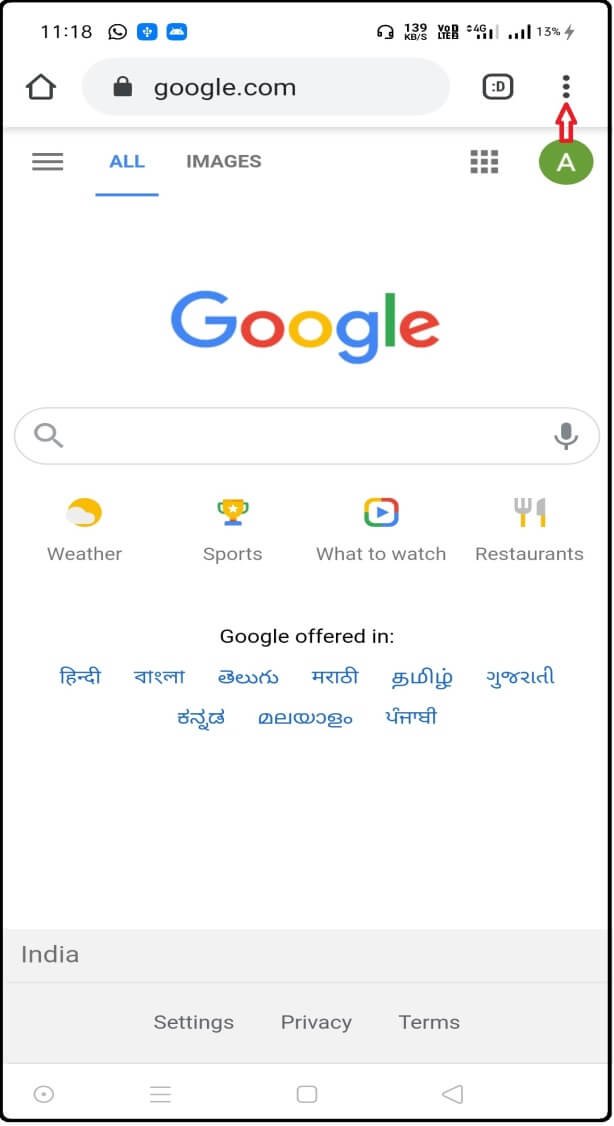The image size is (614, 1126).
Task: Switch to the IMAGES tab
Action: 223,162
